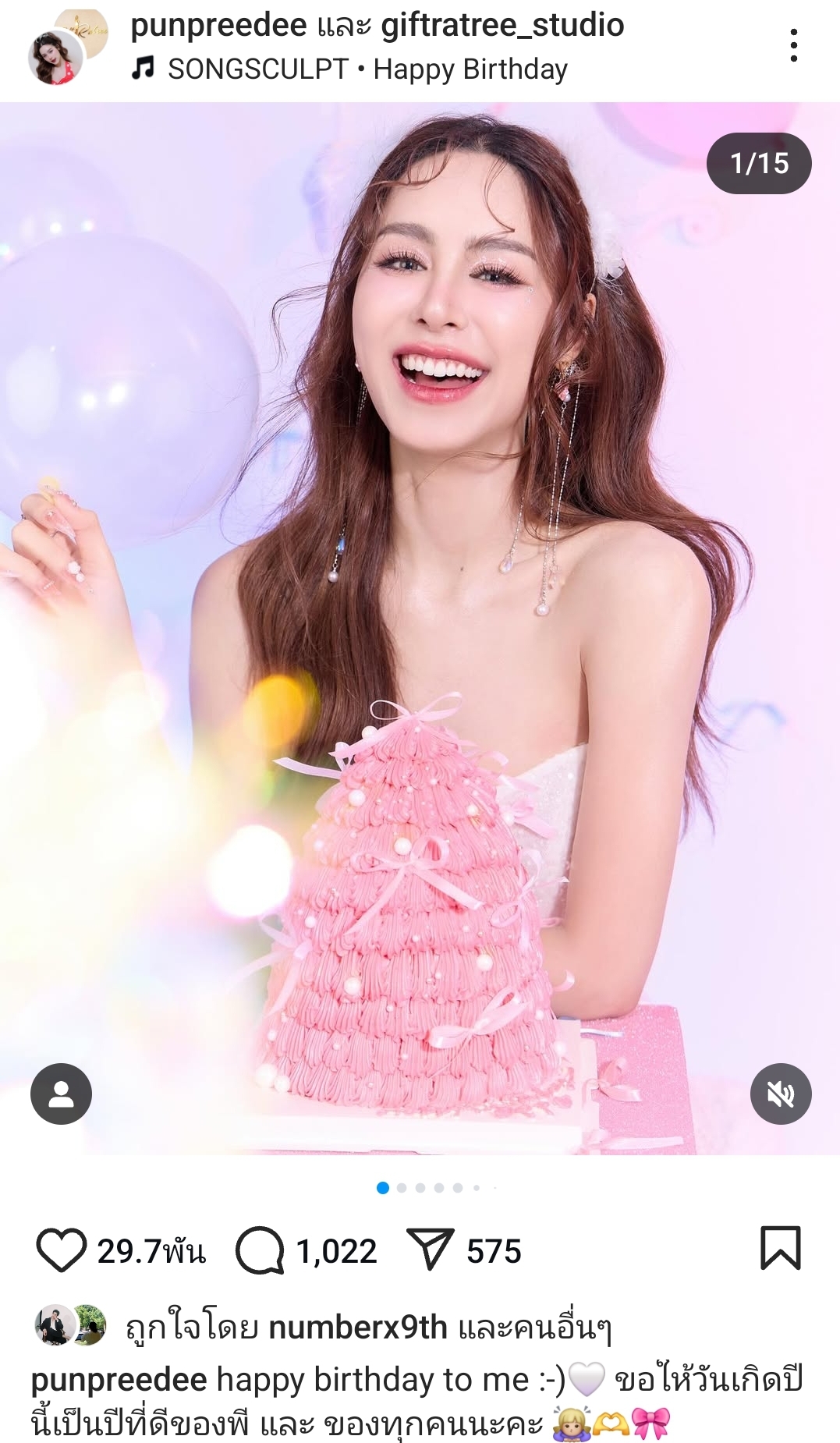Save the post with the bookmark
840x1443 pixels.
tap(780, 1249)
